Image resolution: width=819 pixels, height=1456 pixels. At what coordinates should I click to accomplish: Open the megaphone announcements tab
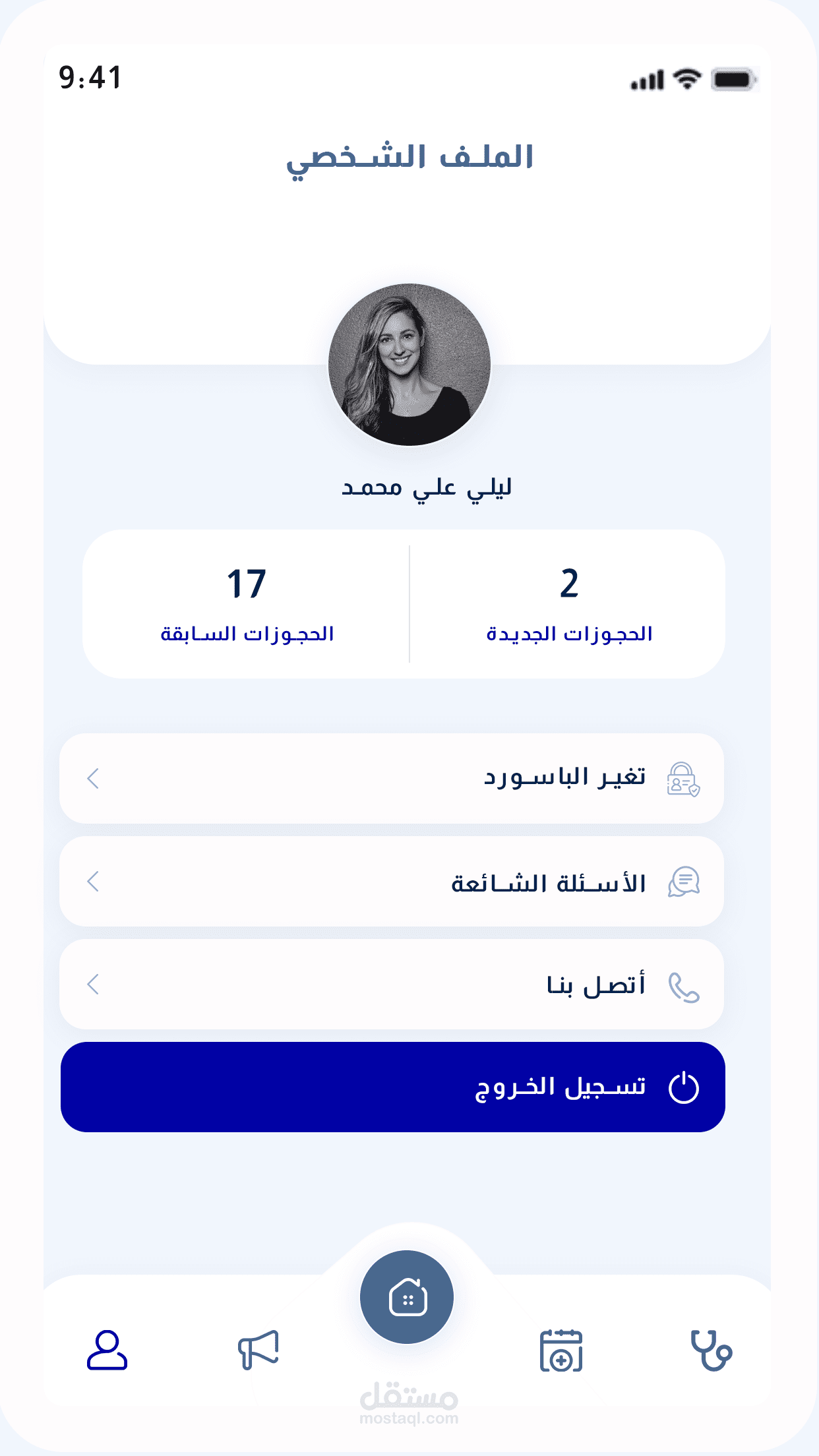[258, 1350]
